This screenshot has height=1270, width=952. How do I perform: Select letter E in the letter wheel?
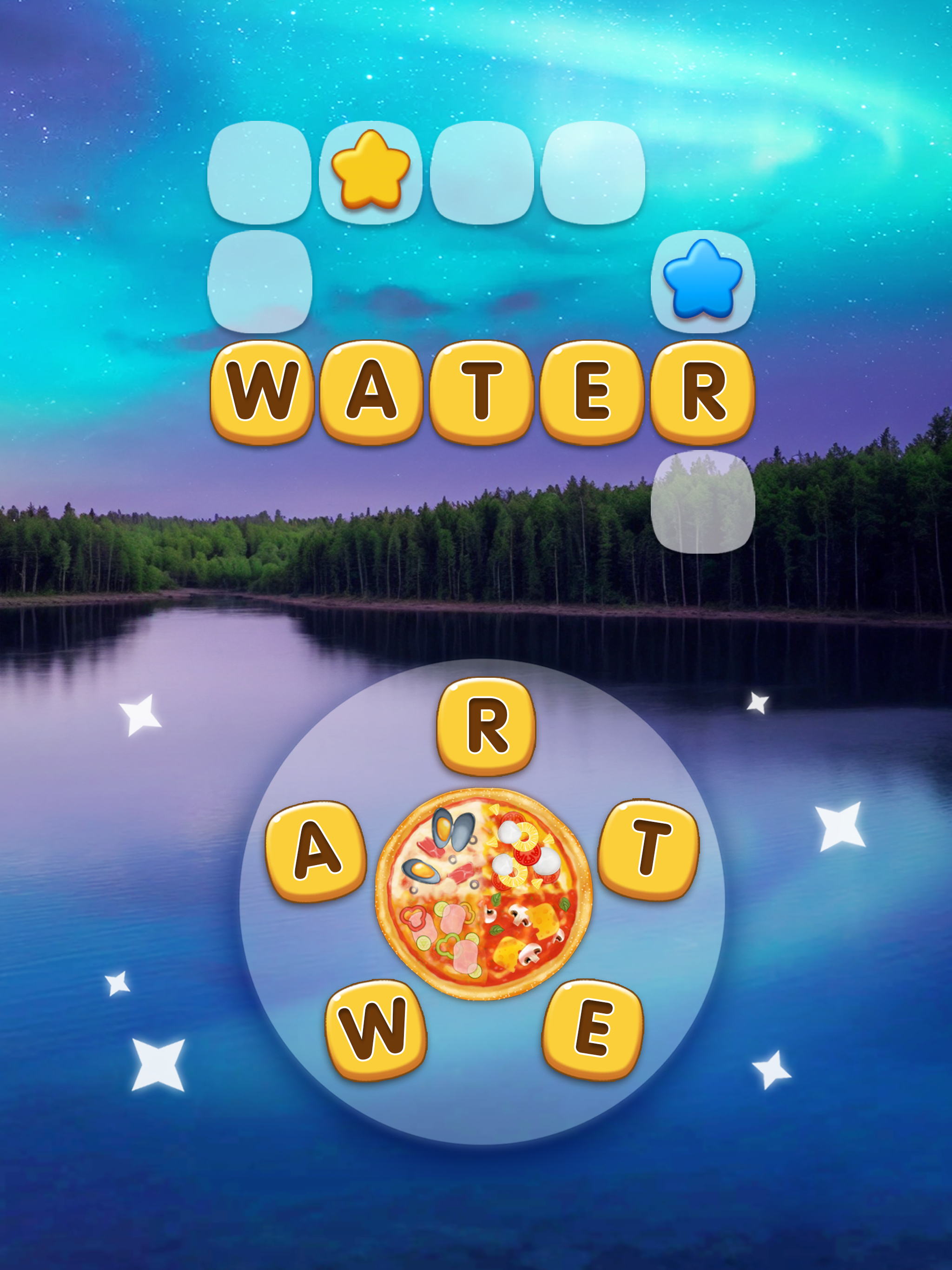(593, 1029)
